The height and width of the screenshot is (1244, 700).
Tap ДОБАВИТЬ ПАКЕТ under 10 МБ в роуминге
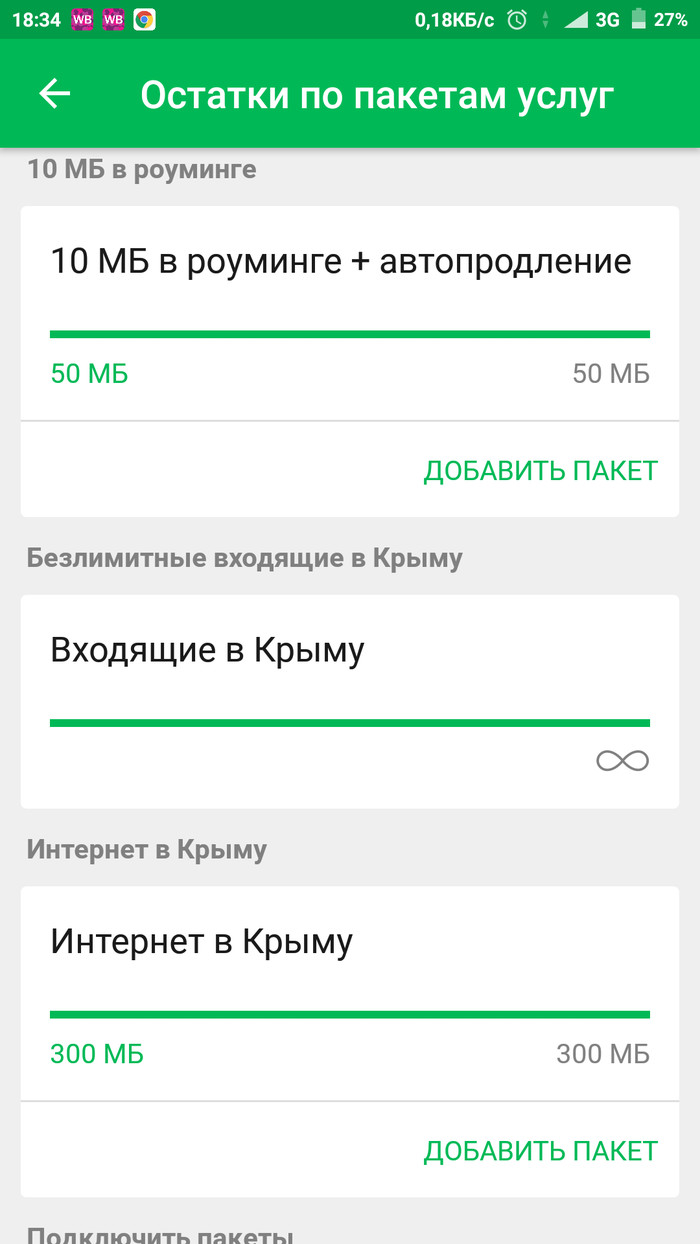(540, 471)
